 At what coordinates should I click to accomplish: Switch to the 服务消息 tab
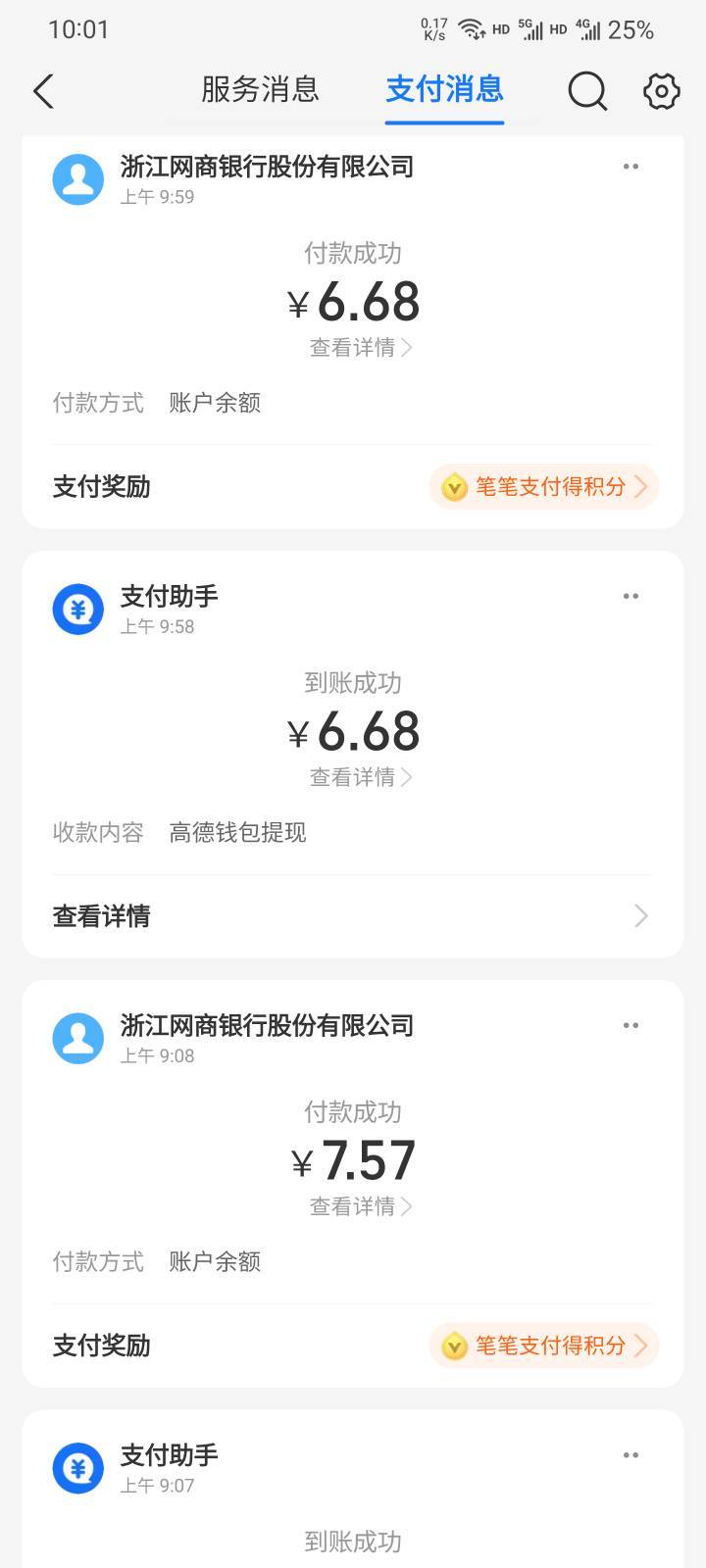(x=260, y=89)
